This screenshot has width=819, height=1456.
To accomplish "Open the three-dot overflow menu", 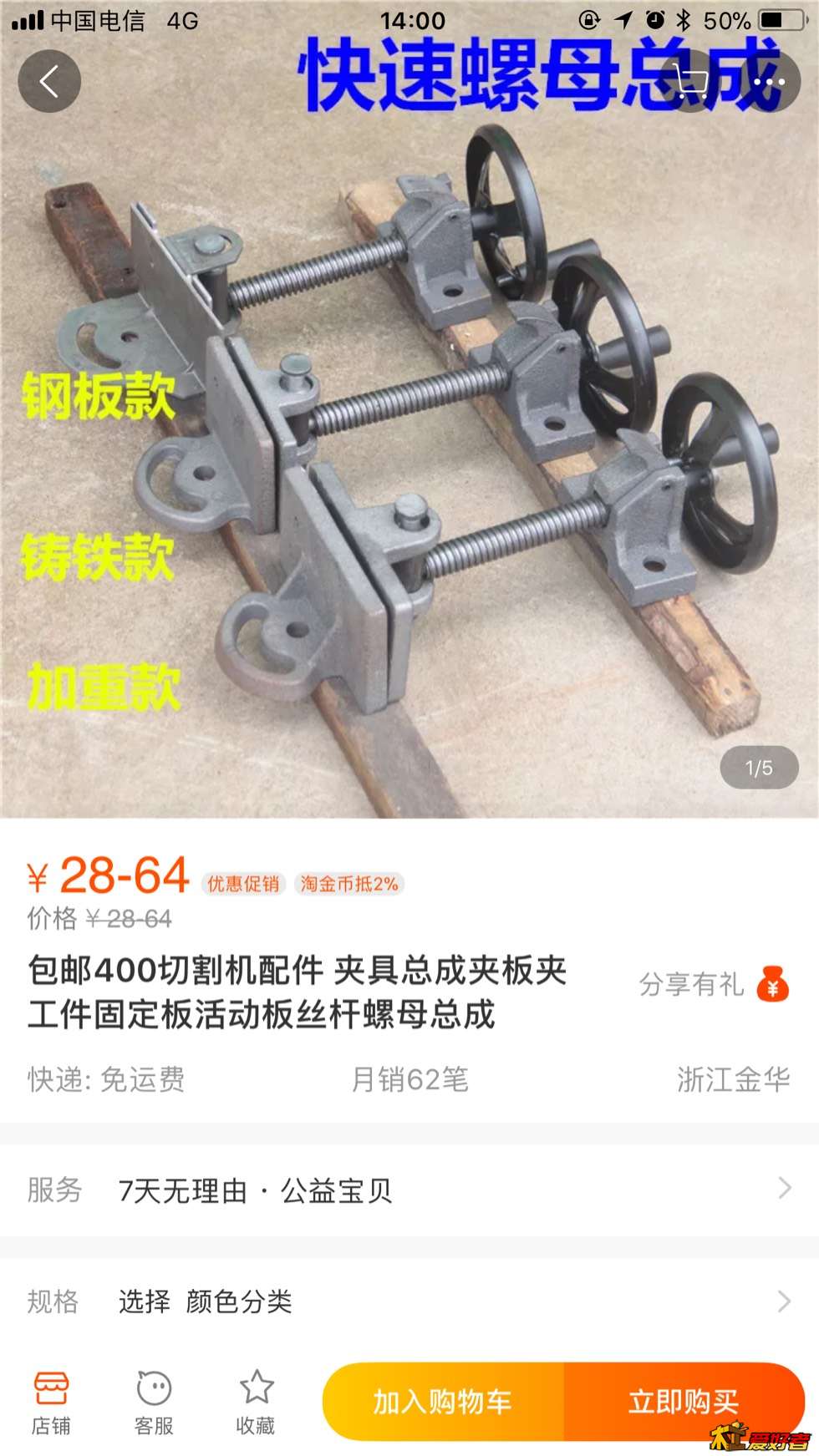I will coord(768,82).
